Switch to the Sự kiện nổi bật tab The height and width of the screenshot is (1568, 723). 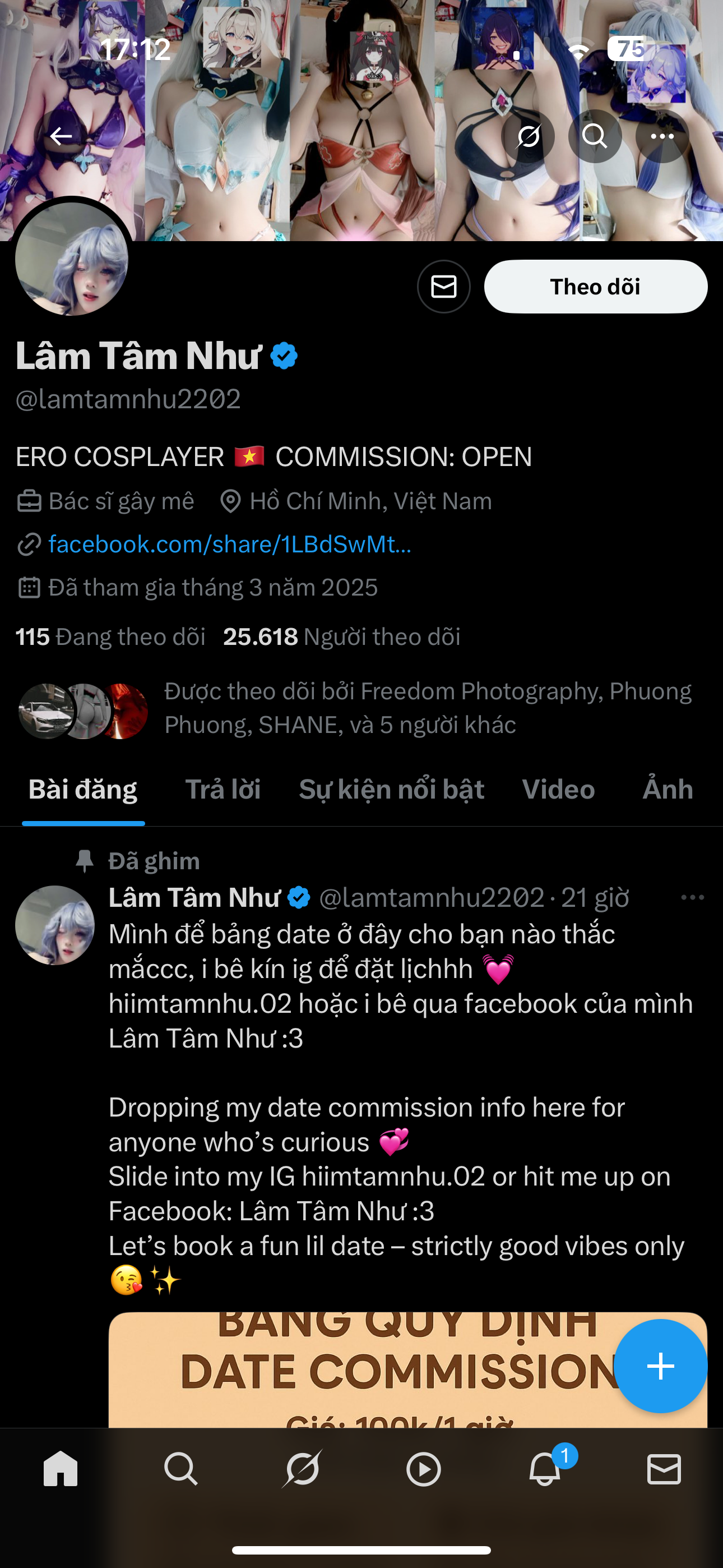[391, 790]
